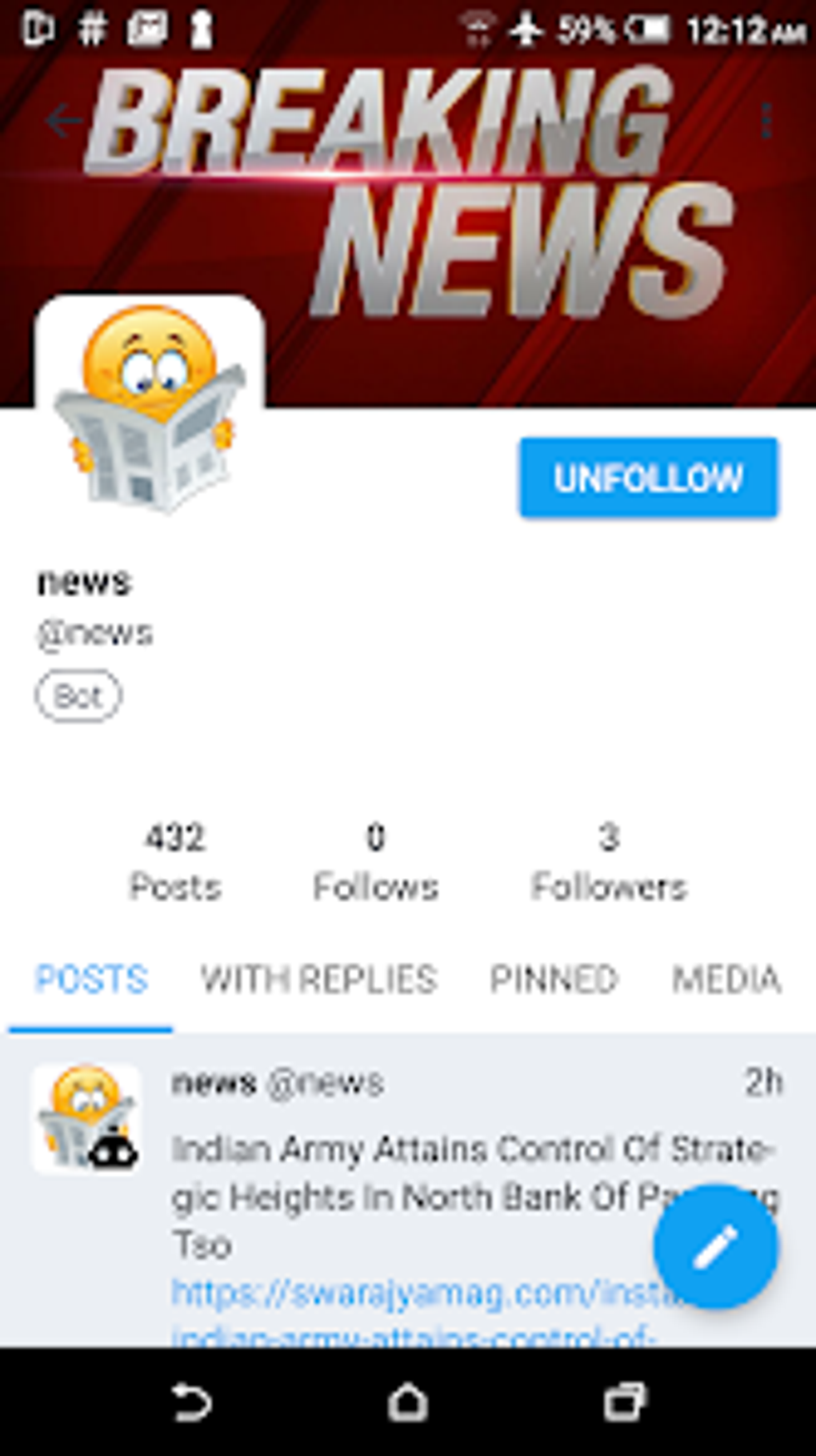Image resolution: width=816 pixels, height=1456 pixels.
Task: Open the three-dot overflow menu
Action: pyautogui.click(x=766, y=121)
